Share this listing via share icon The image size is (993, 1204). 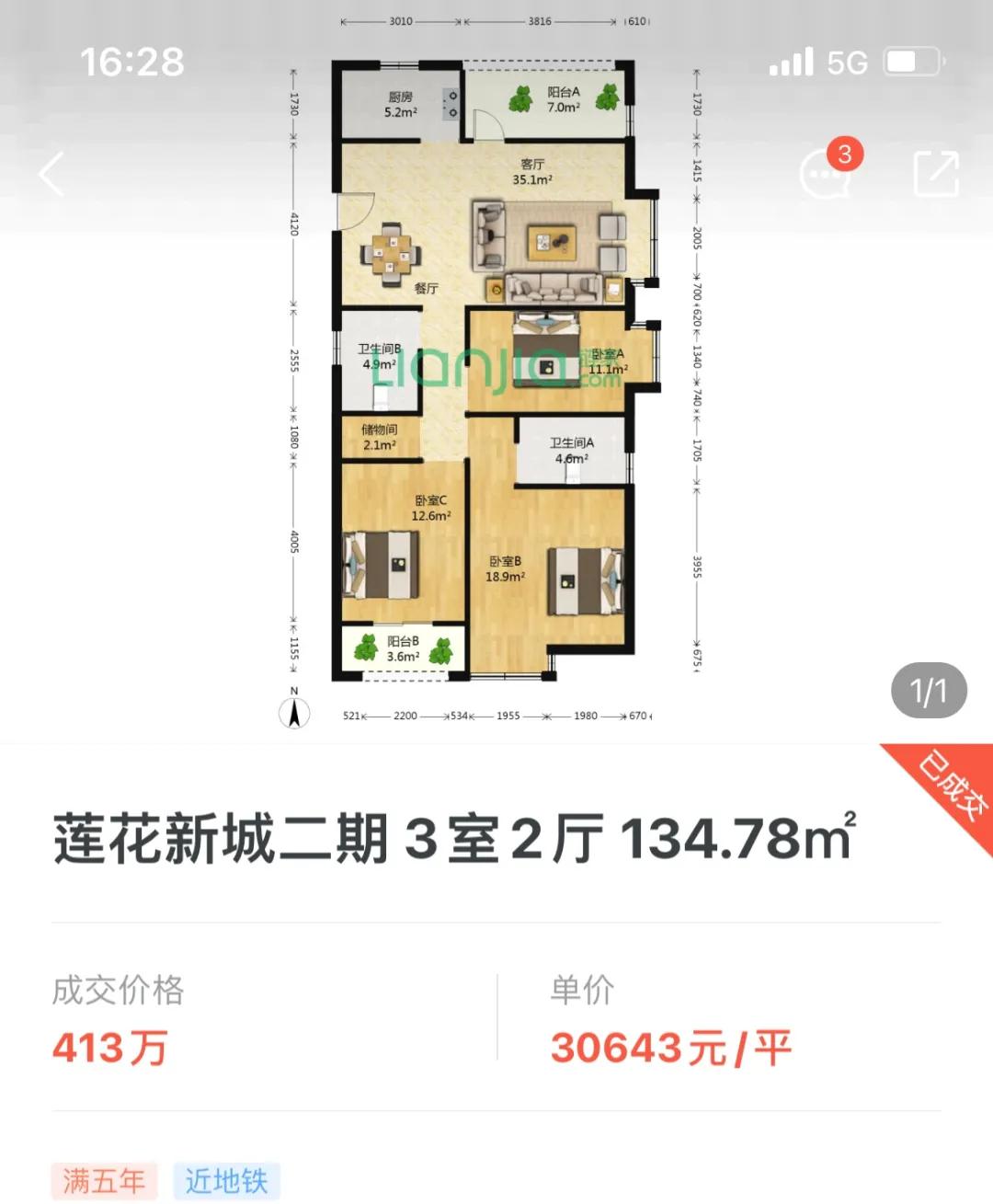tap(936, 174)
